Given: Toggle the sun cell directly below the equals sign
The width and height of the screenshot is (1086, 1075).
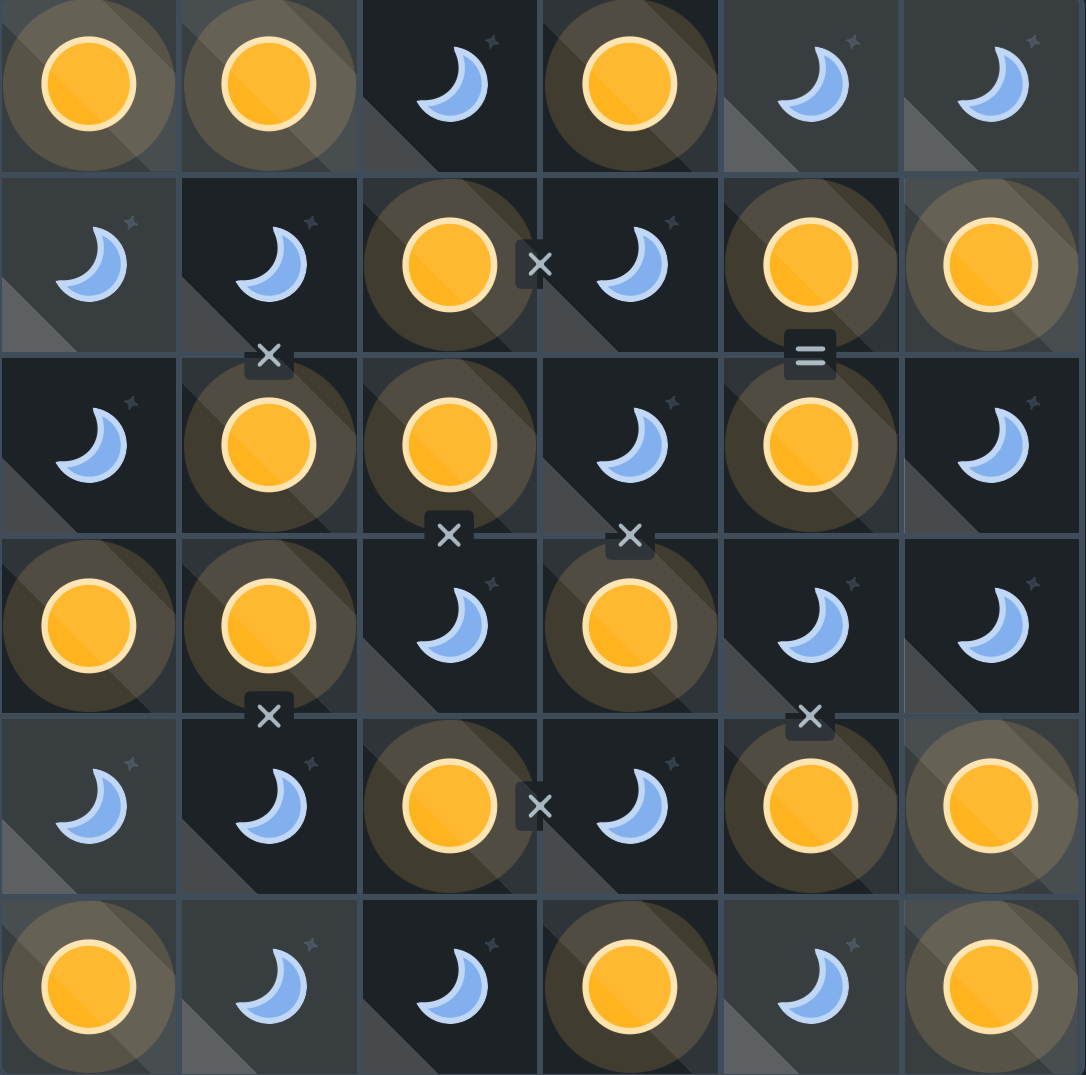Looking at the screenshot, I should (810, 445).
